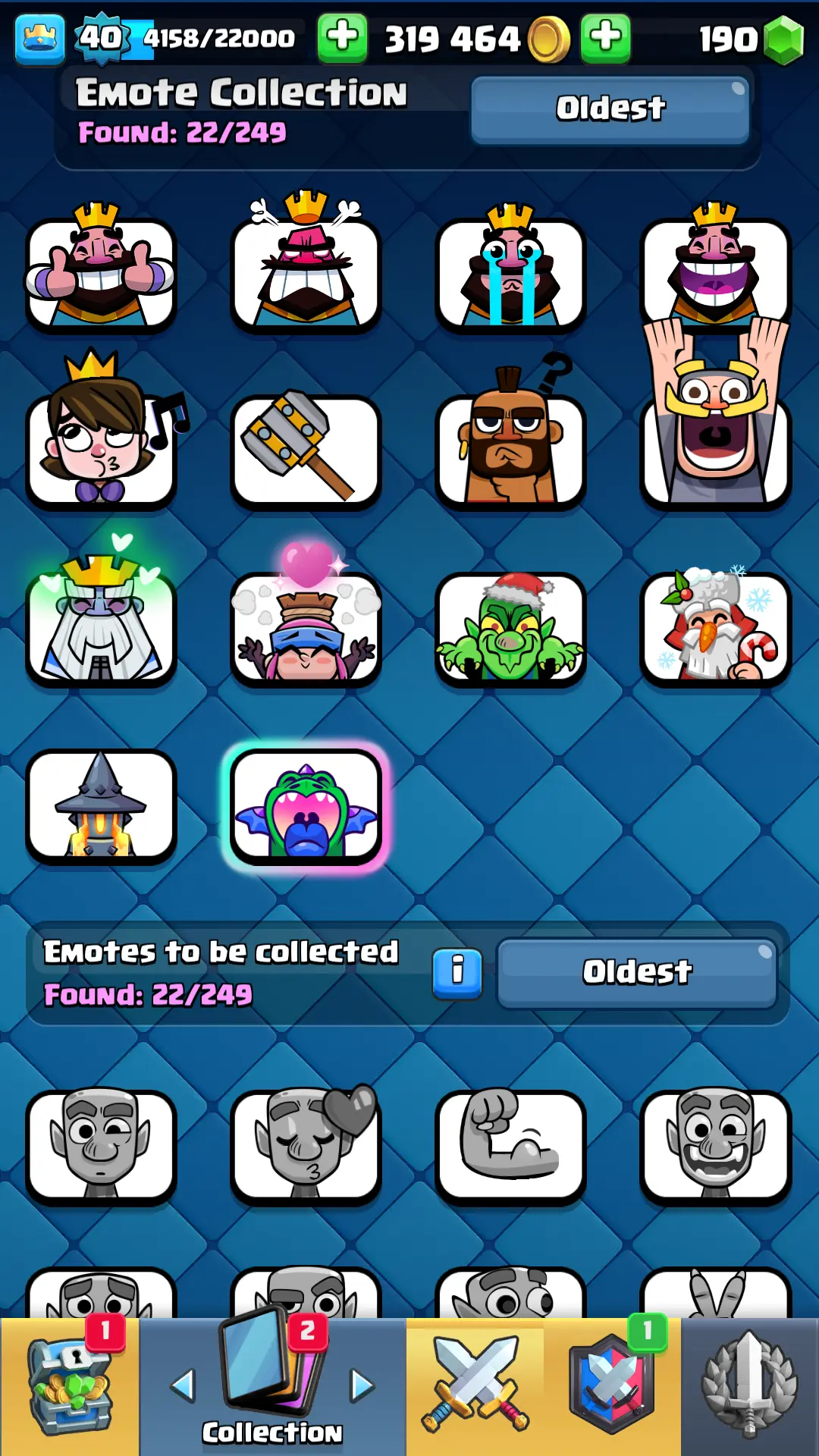The width and height of the screenshot is (819, 1456).
Task: Tap the green plus next to experience
Action: pos(342,37)
